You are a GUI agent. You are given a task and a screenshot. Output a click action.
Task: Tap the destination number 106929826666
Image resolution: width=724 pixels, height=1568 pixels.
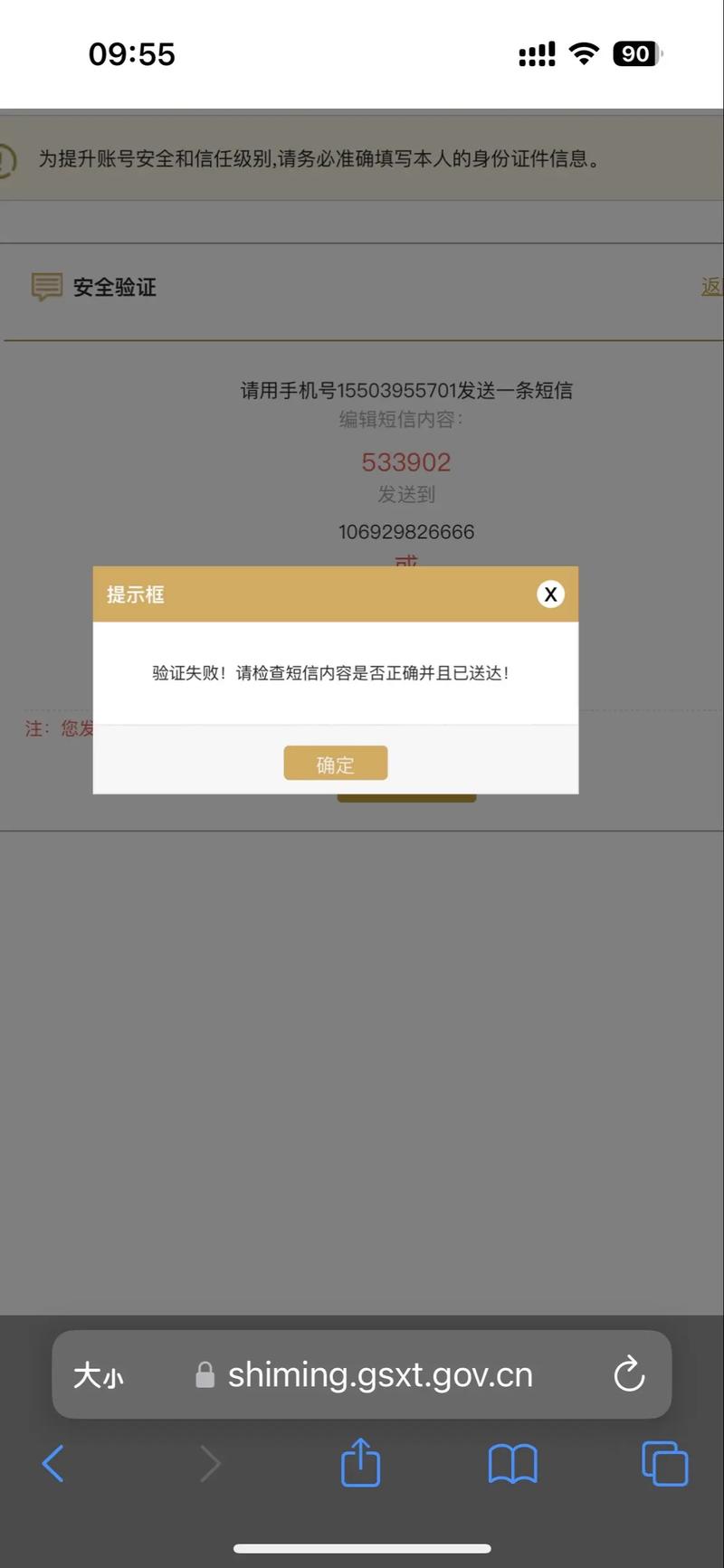pos(405,532)
